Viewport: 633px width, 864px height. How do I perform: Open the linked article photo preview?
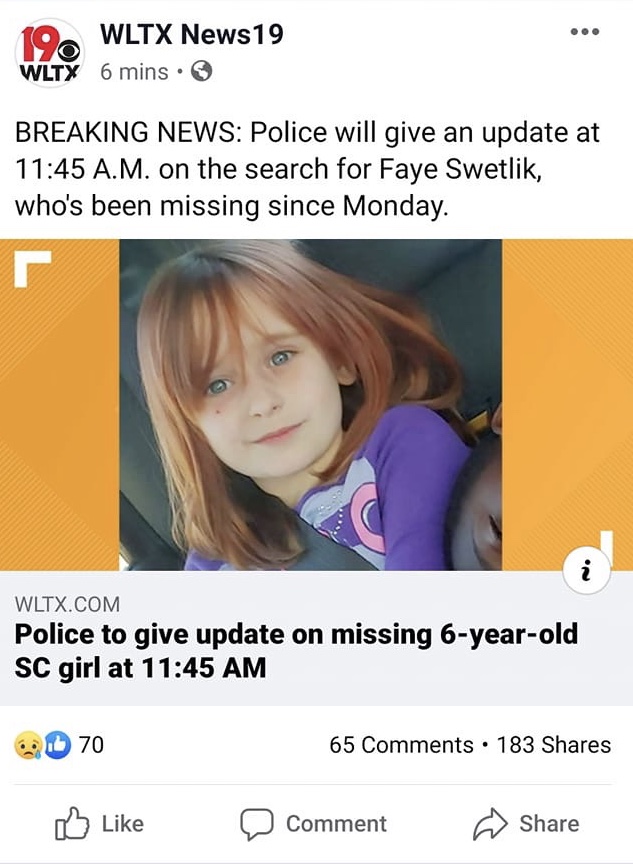coord(316,405)
